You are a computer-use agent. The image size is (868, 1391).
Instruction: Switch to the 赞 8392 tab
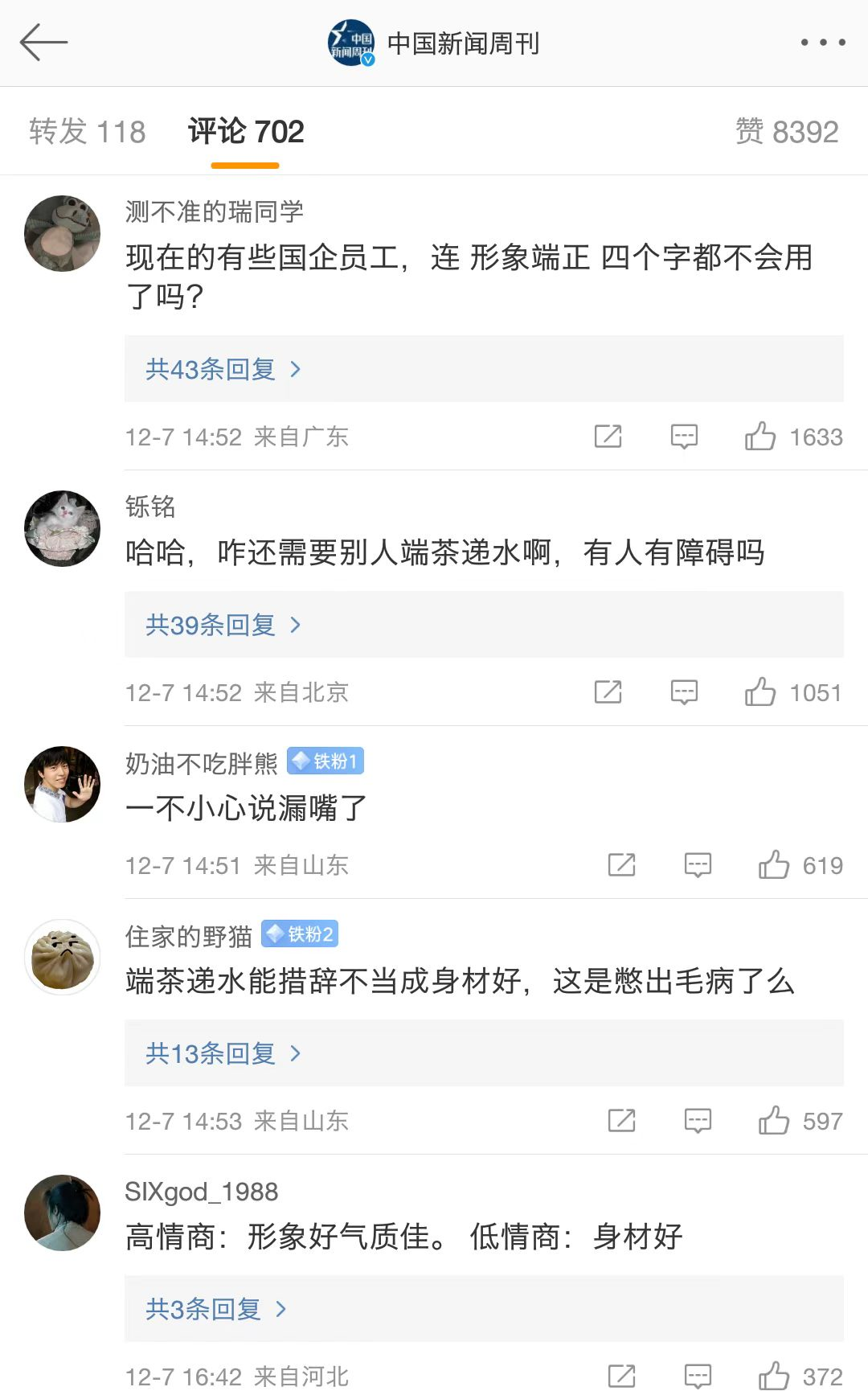click(787, 131)
